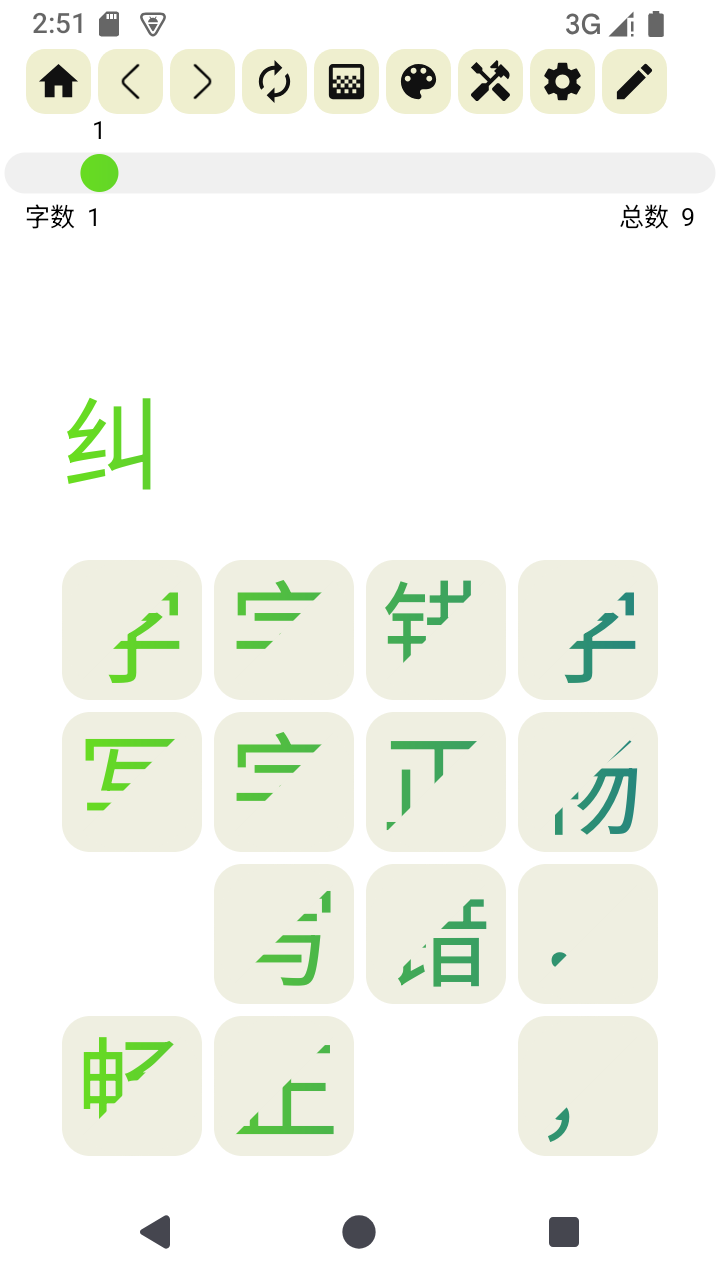Image resolution: width=720 pixels, height=1280 pixels.
Task: Tap the 字数 count label
Action: (48, 216)
